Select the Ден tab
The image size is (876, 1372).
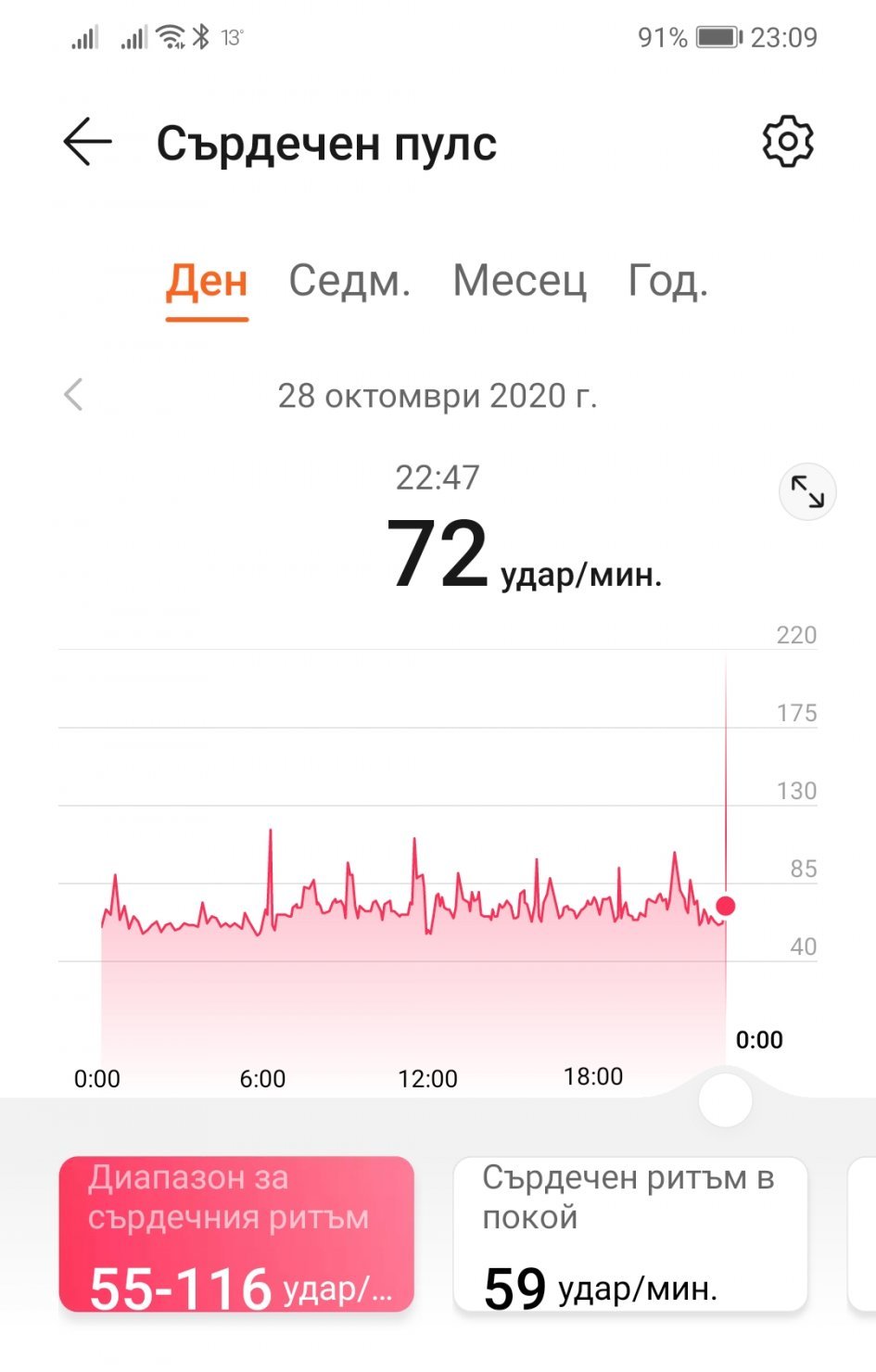(x=207, y=281)
